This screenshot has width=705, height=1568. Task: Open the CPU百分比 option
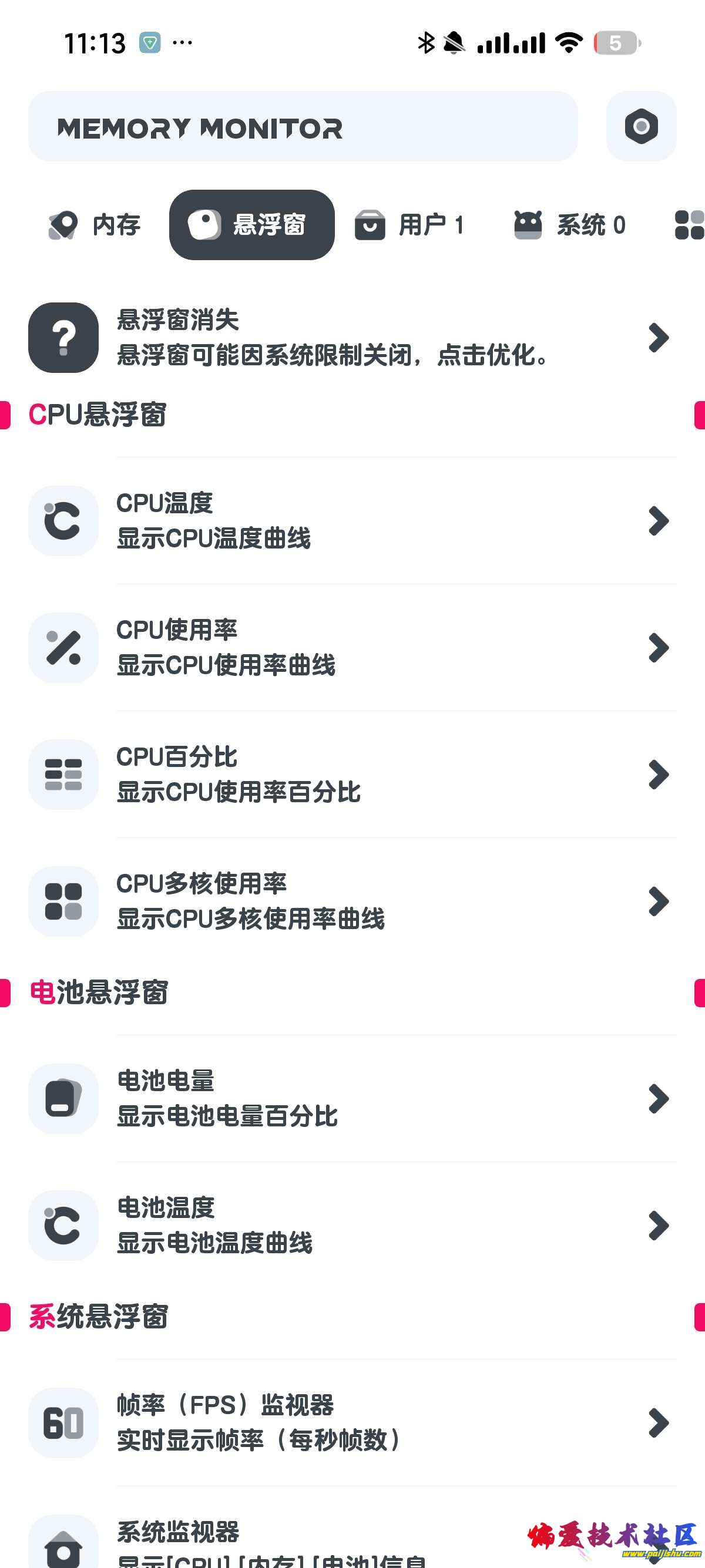(x=352, y=774)
